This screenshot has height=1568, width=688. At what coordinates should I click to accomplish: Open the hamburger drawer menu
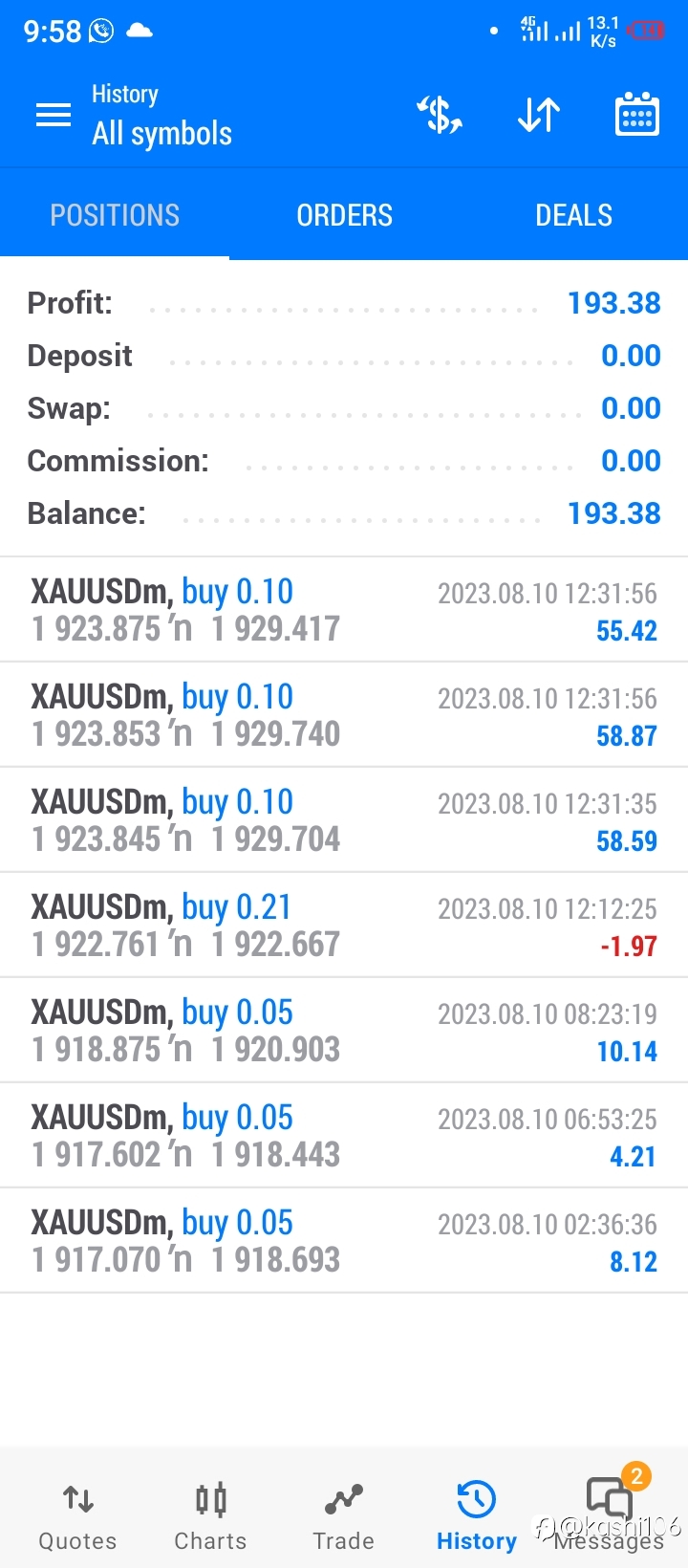(x=54, y=116)
